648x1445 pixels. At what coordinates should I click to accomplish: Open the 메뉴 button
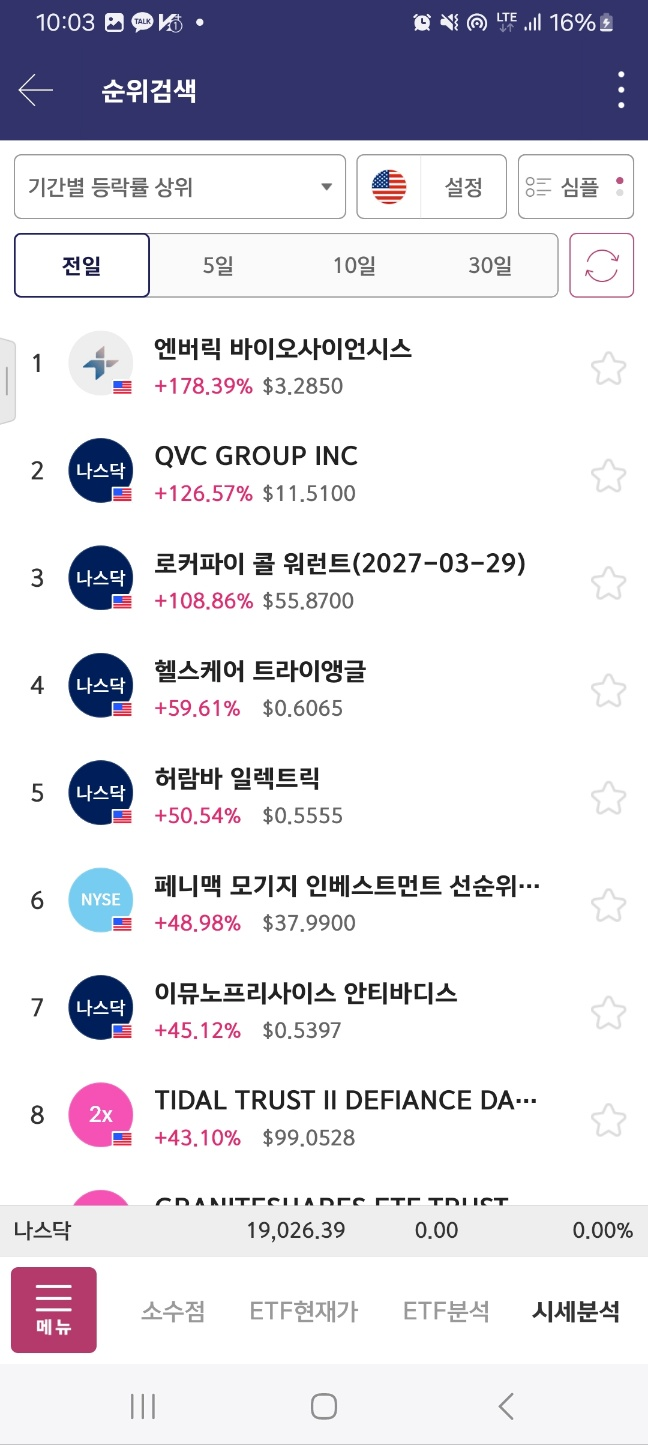[54, 1310]
